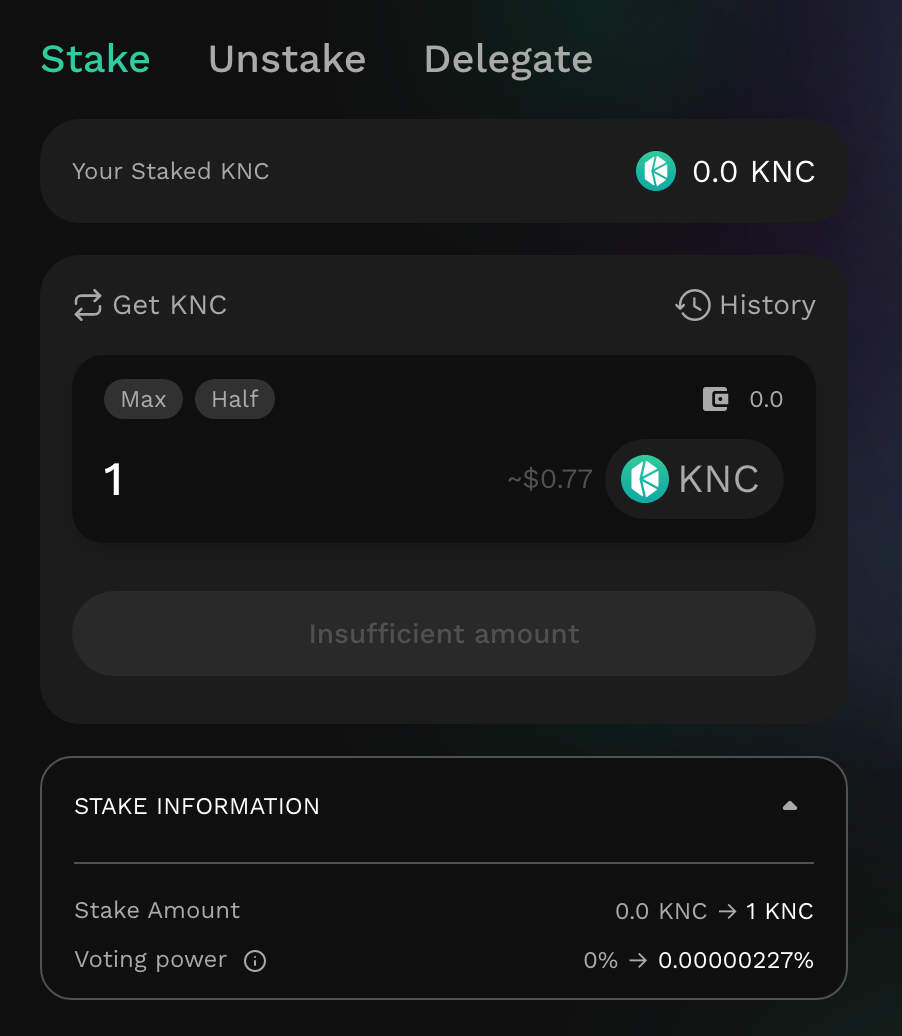This screenshot has width=902, height=1036.
Task: Click the swap arrows icon beside Get KNC
Action: tap(87, 305)
